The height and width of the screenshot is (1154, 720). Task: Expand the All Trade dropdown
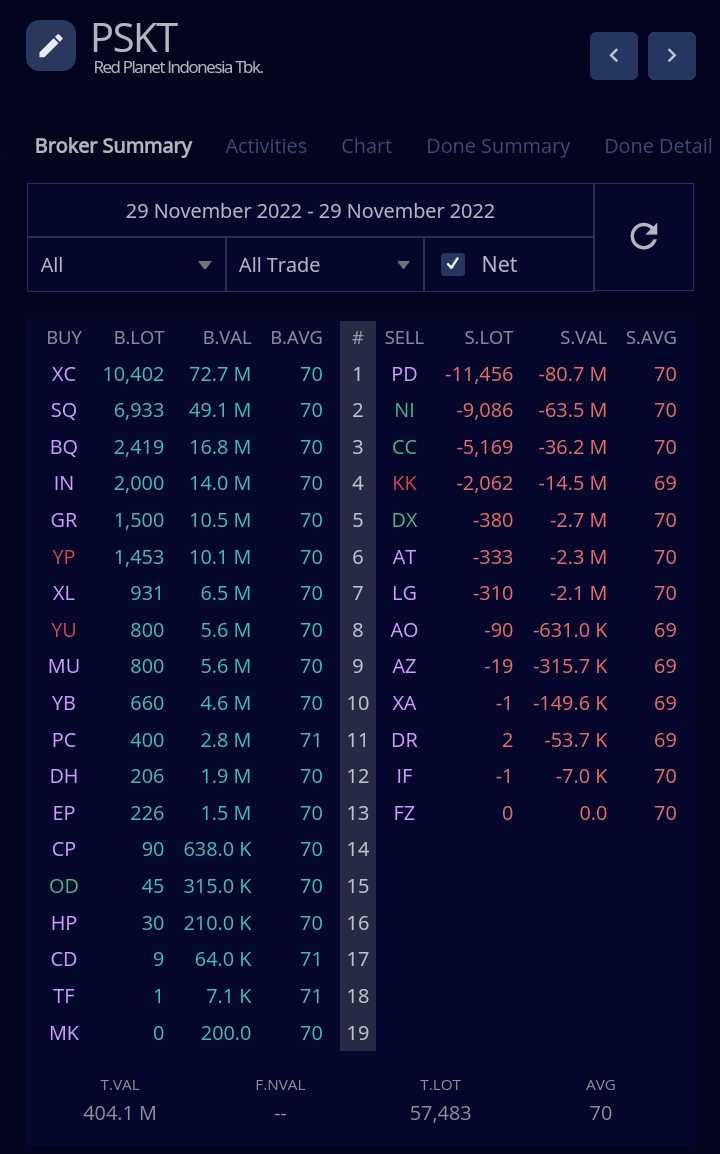(x=324, y=265)
